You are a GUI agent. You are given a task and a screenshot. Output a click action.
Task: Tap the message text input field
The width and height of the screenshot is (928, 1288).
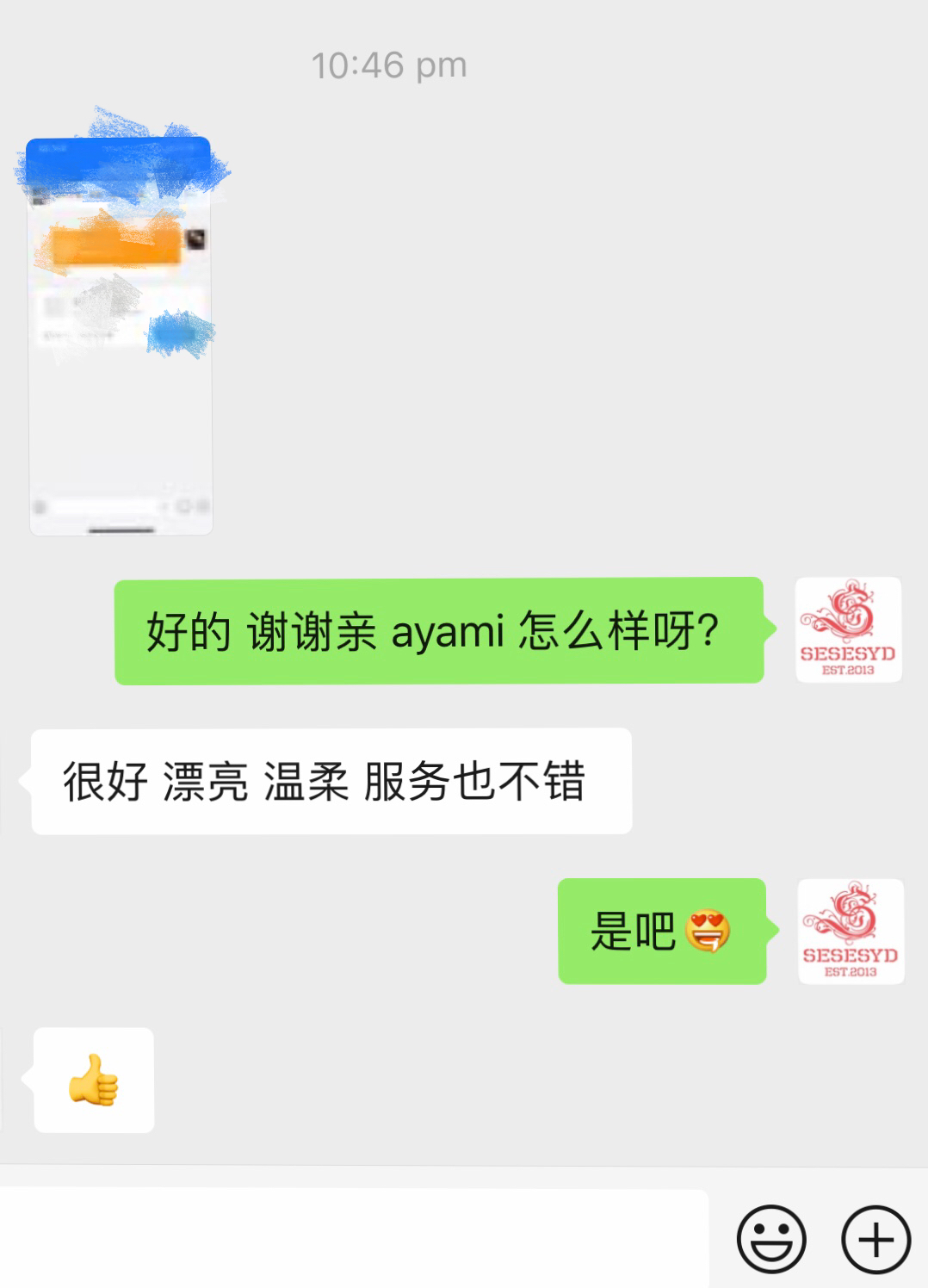[353, 1238]
